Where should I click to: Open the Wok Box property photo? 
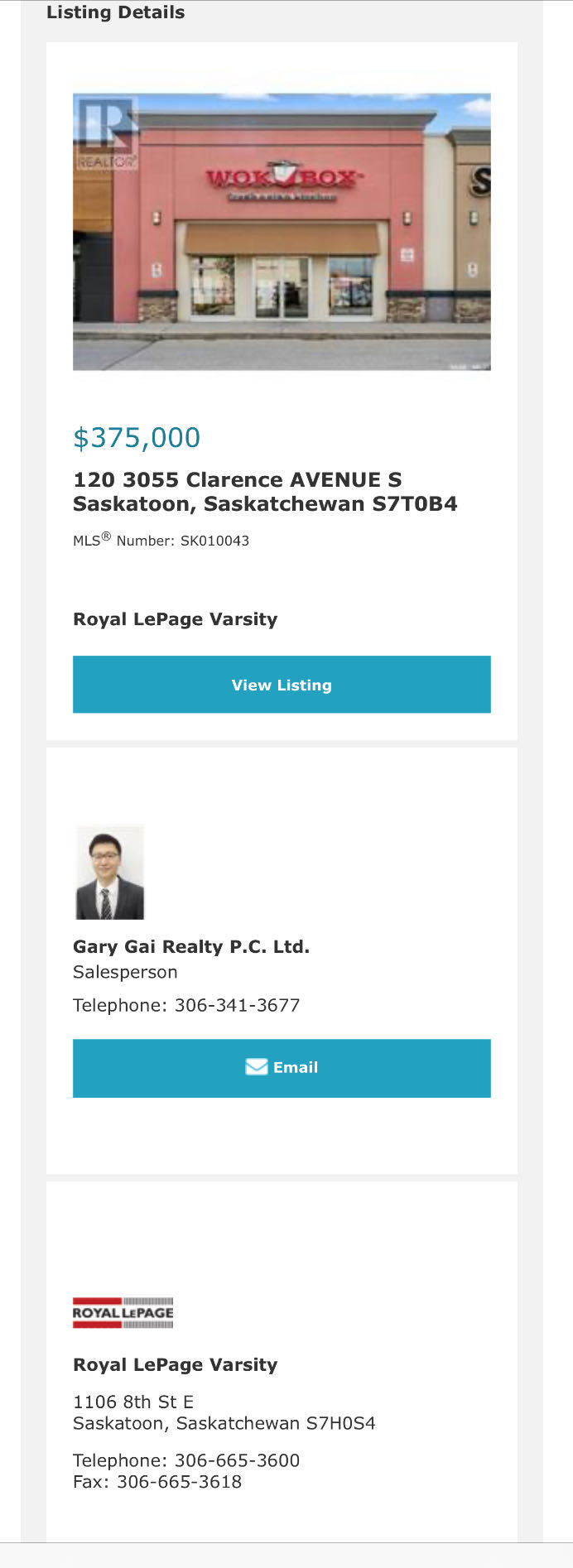282,232
